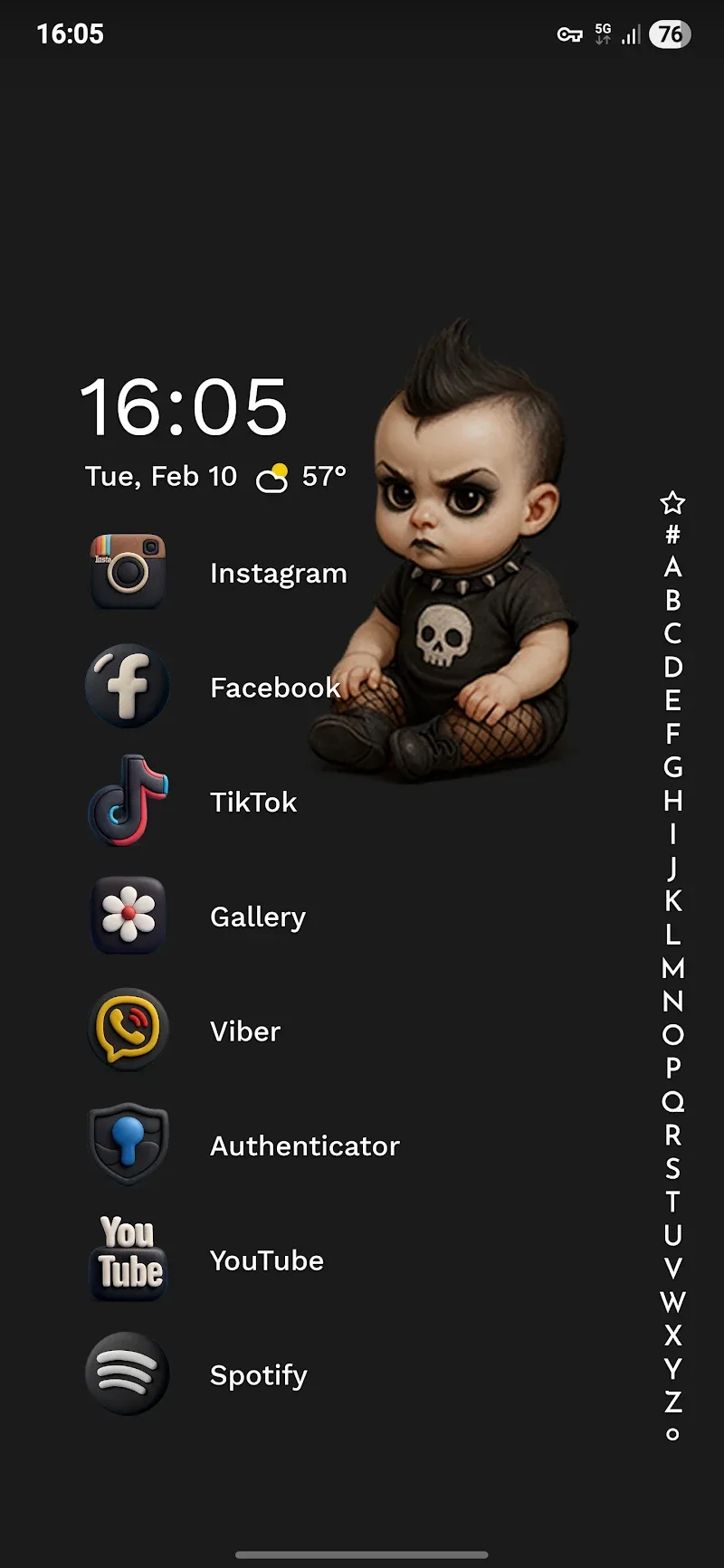This screenshot has width=724, height=1568.
Task: Open the Authenticator shield icon
Action: pyautogui.click(x=128, y=1145)
